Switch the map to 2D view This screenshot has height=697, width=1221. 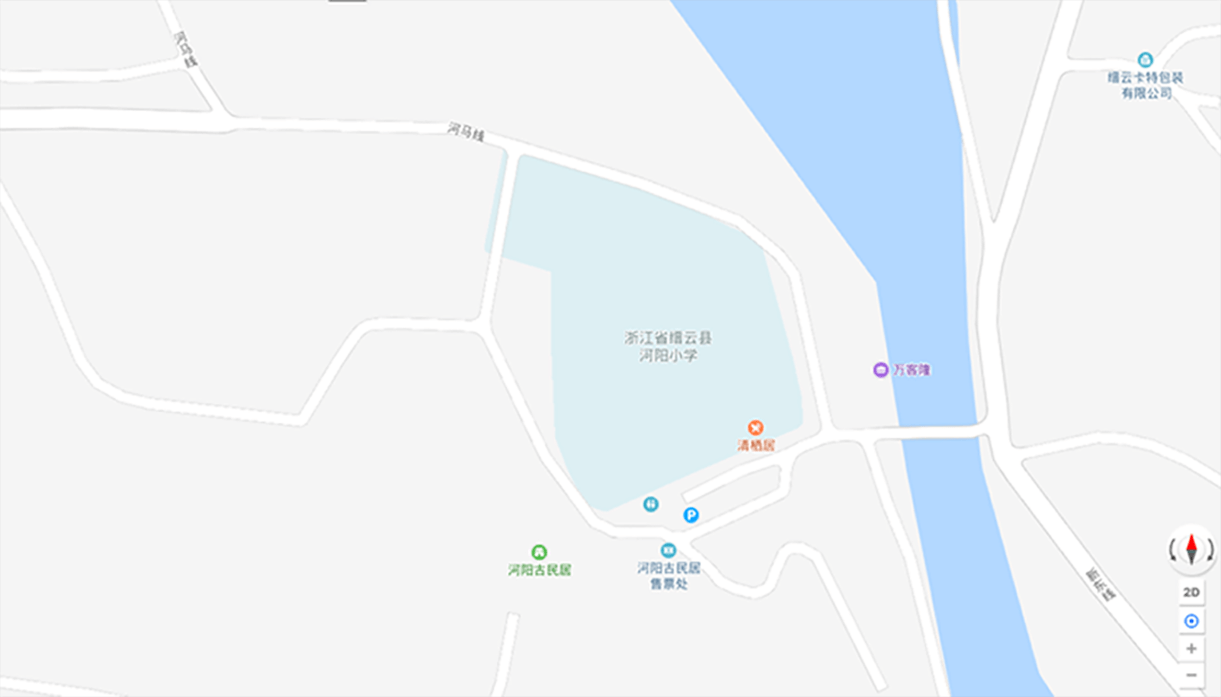coord(1191,592)
